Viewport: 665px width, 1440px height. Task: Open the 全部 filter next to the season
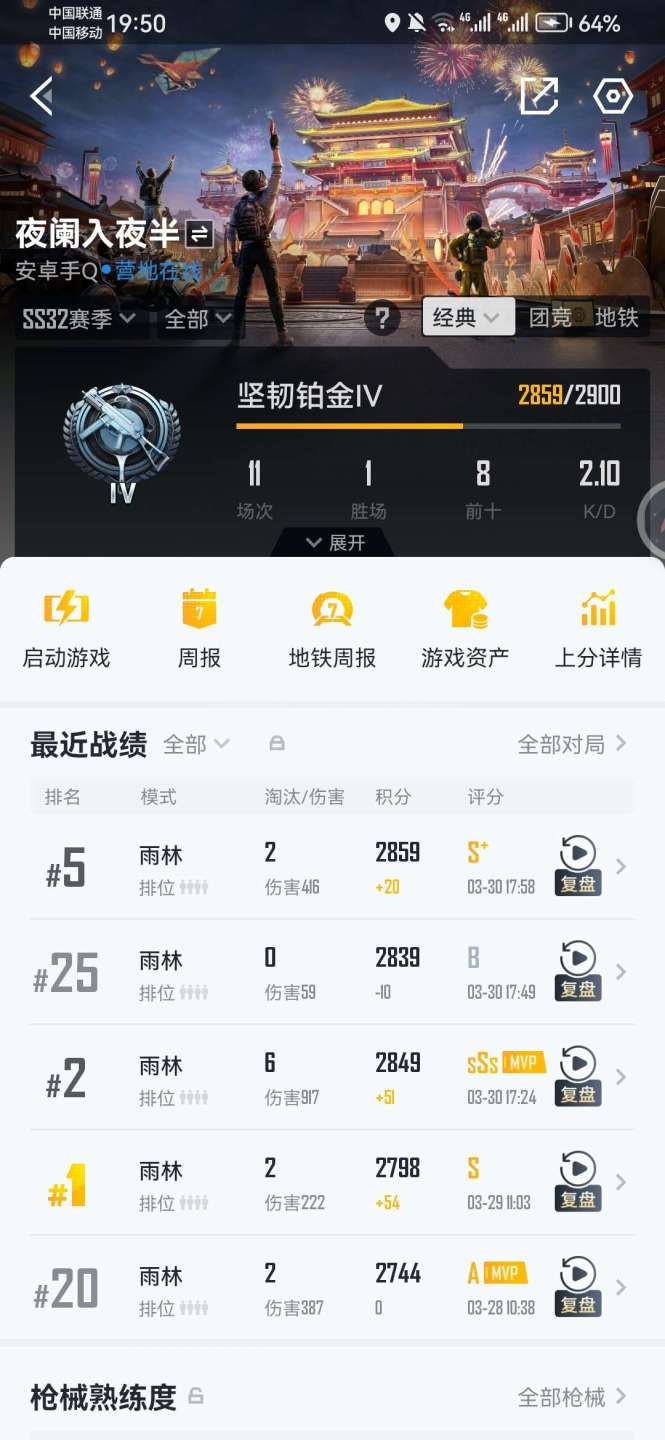[x=197, y=319]
